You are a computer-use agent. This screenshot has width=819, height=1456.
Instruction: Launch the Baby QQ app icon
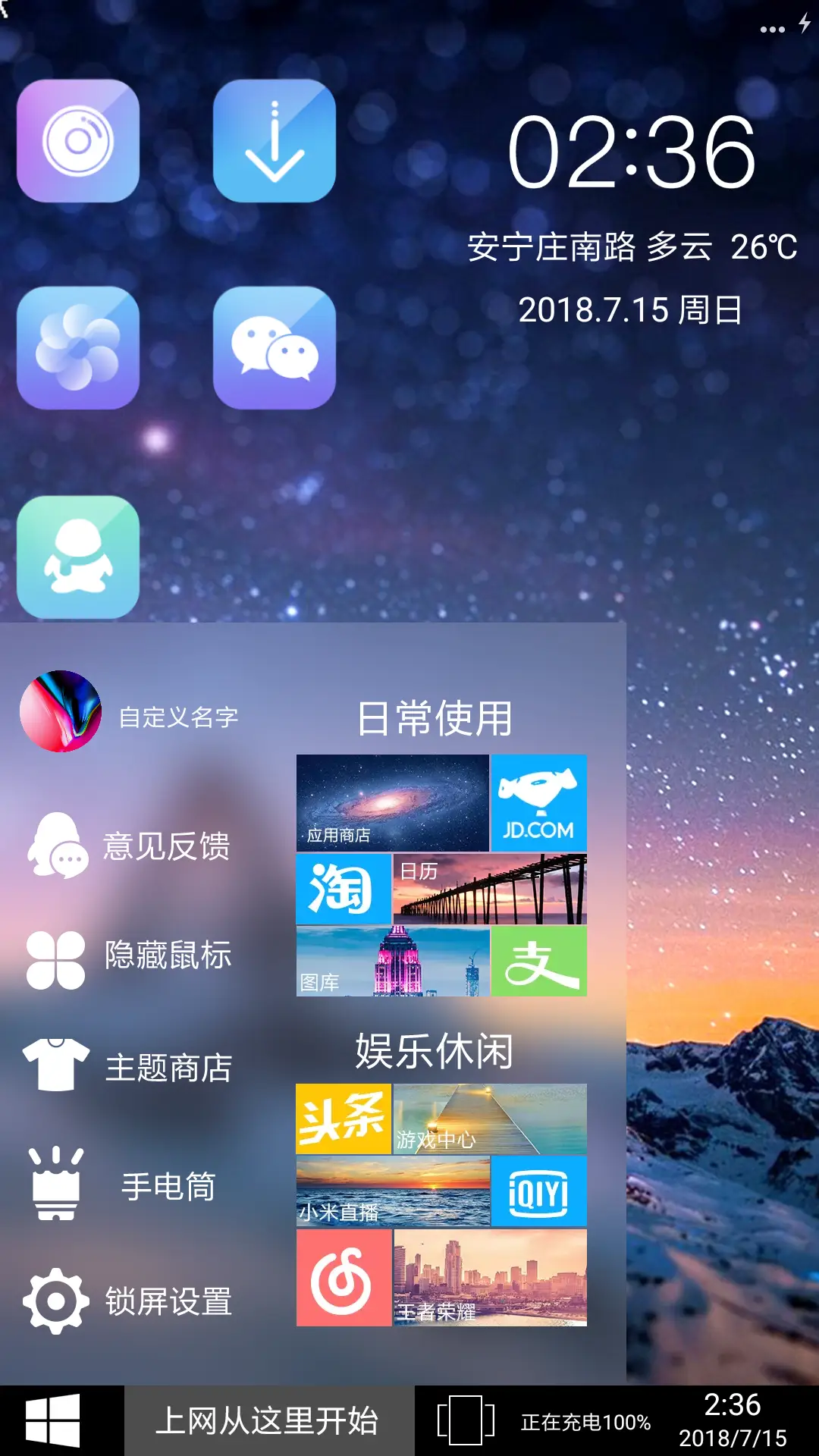click(x=79, y=556)
